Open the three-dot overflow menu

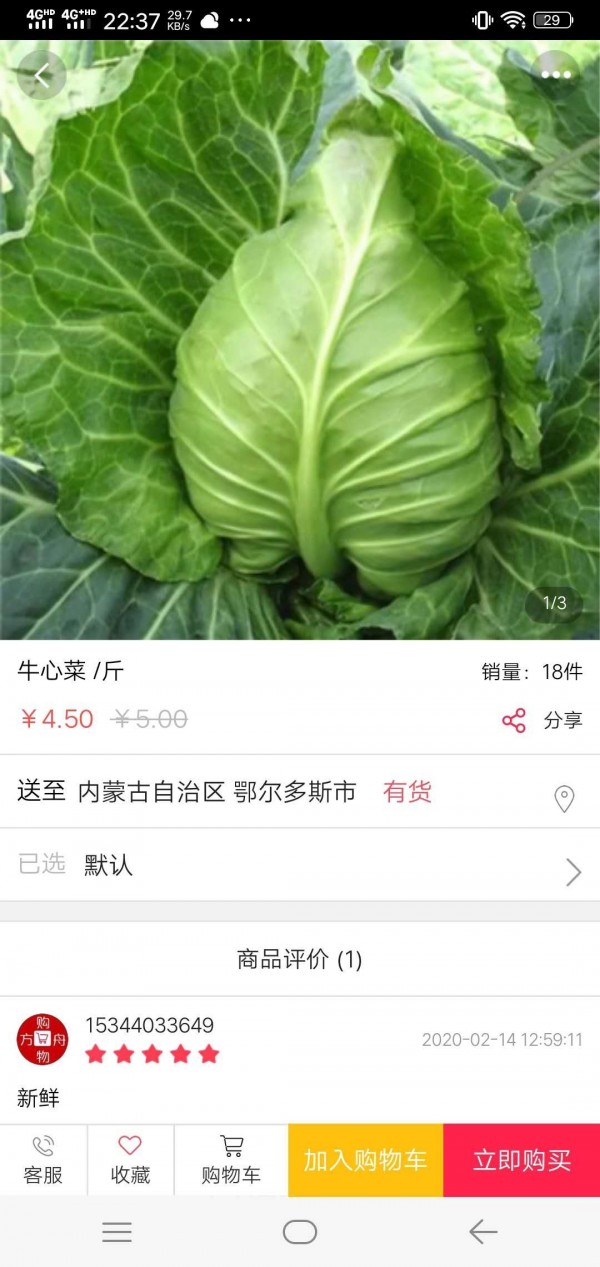pos(556,75)
